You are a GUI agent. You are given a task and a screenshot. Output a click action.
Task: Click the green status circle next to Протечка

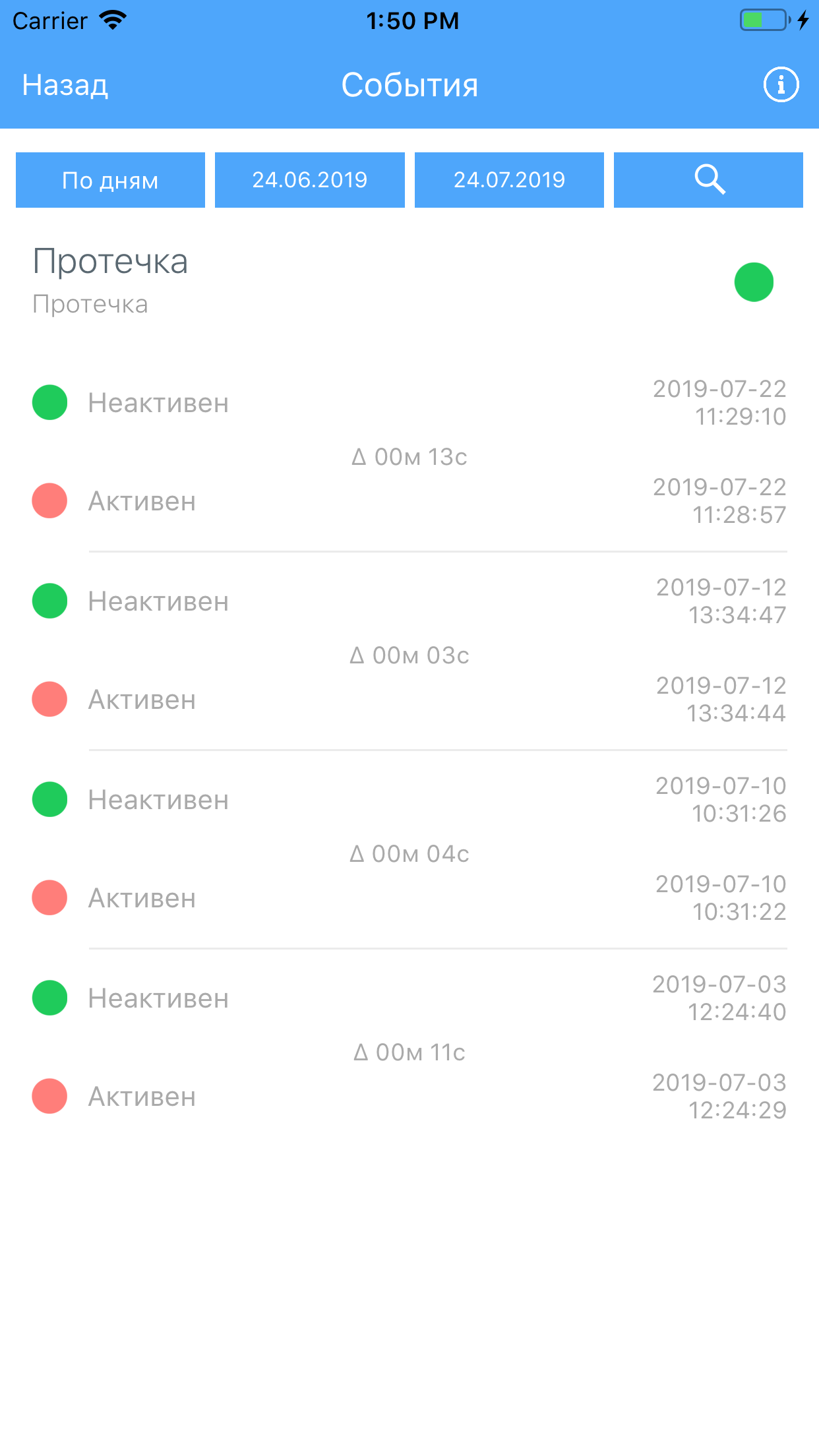(754, 282)
